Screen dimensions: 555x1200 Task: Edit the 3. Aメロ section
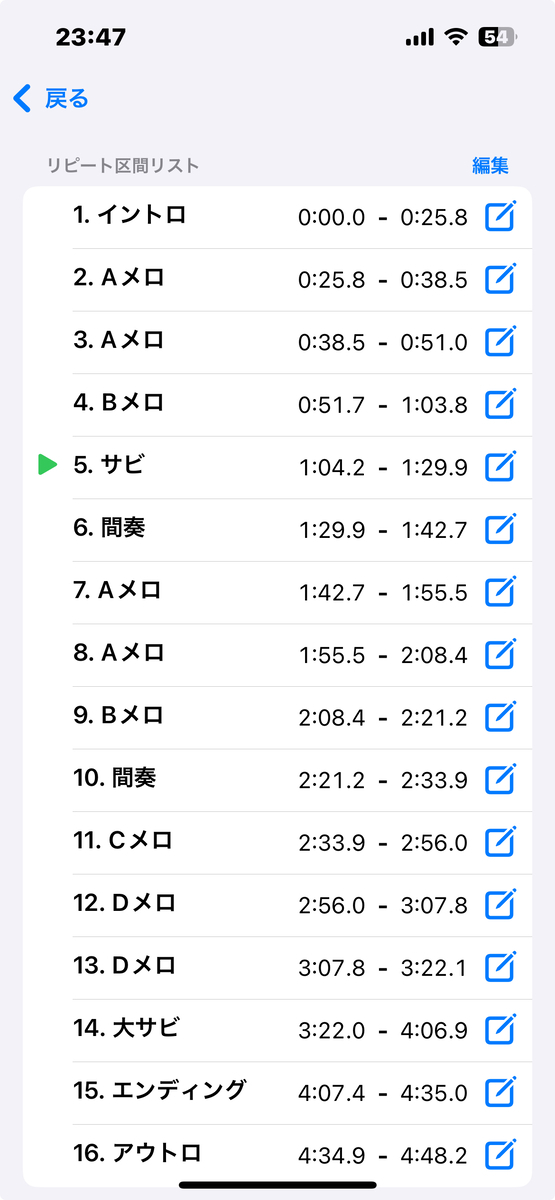tap(501, 342)
